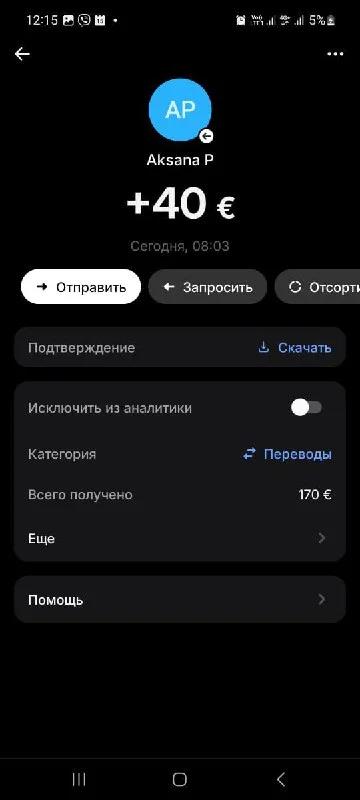Tap the system home button
This screenshot has height=800, width=360.
[179, 779]
